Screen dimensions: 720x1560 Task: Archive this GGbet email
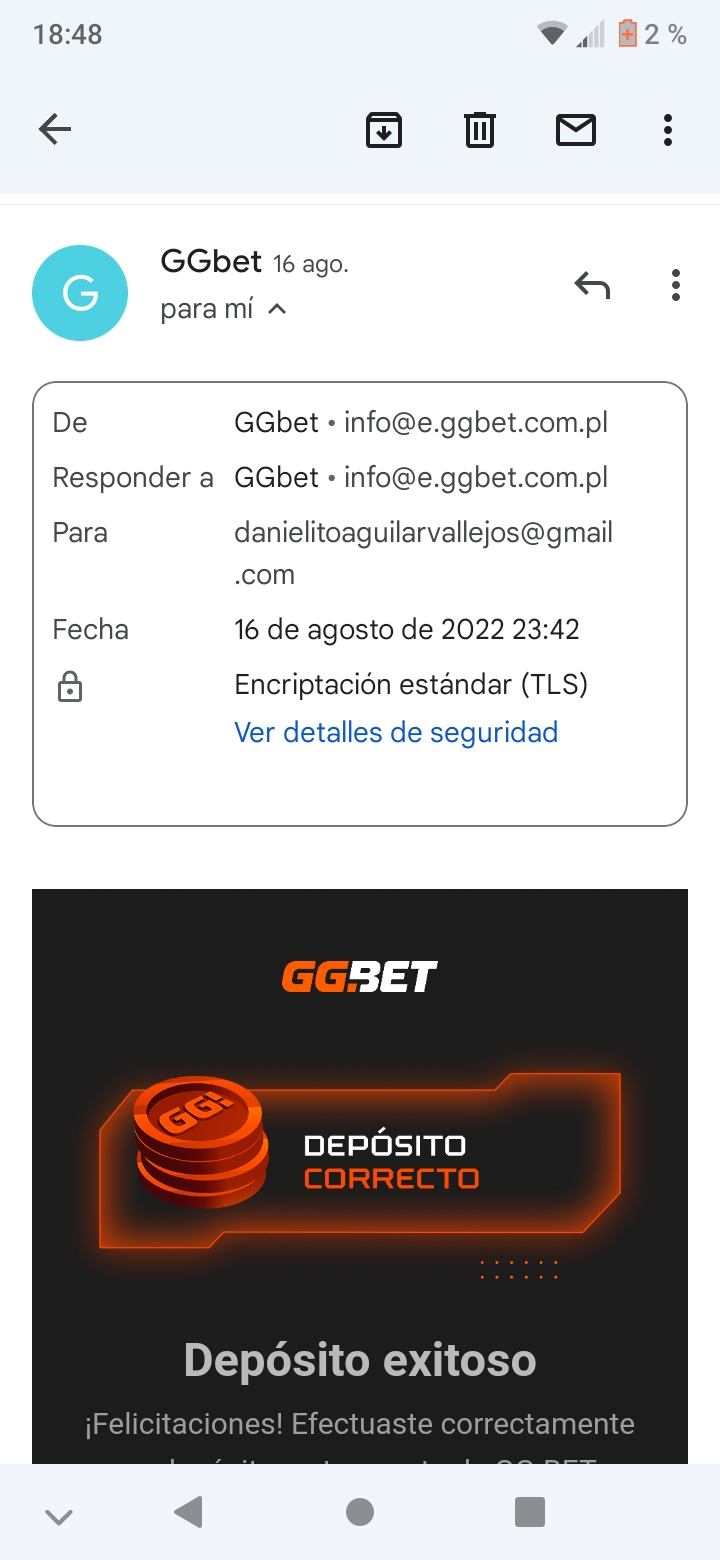click(384, 130)
